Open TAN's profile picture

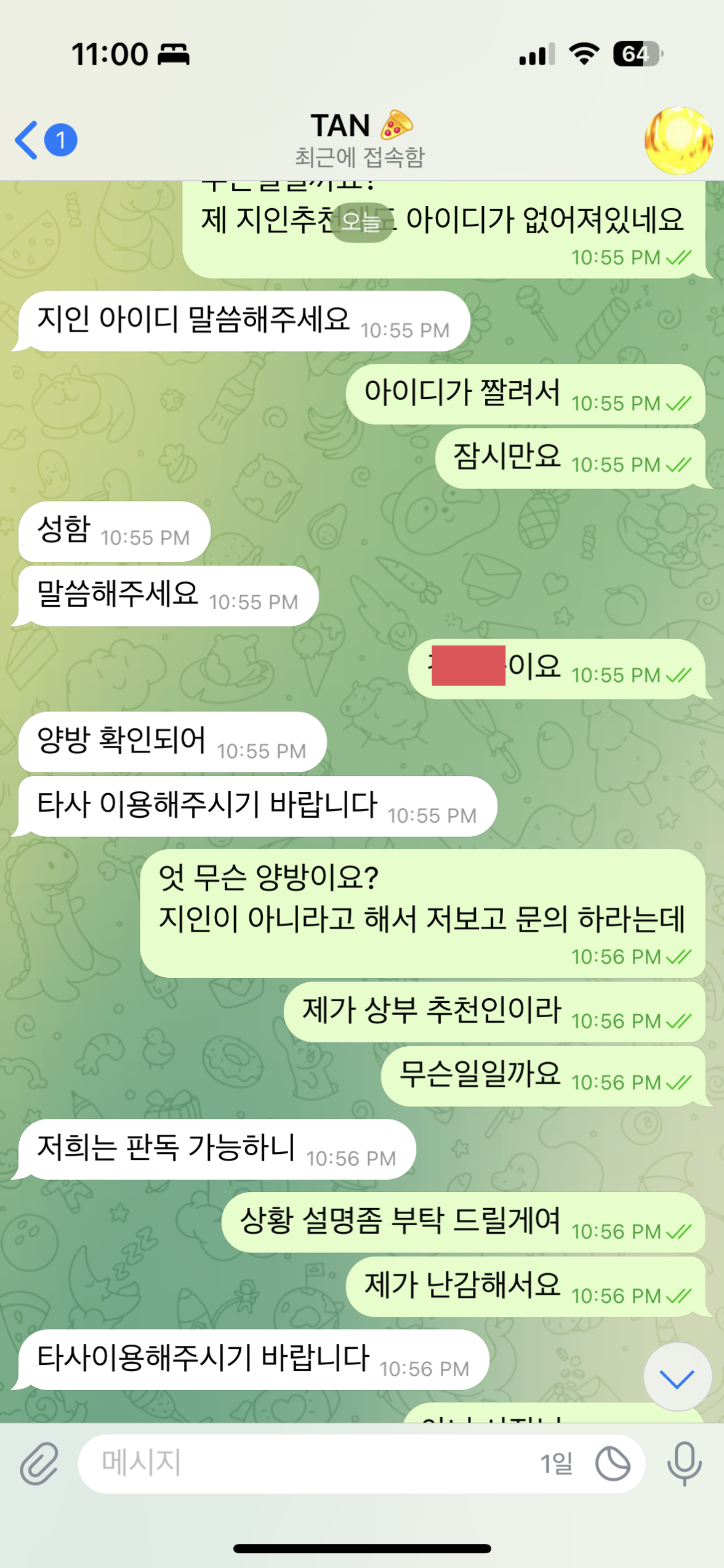coord(678,140)
